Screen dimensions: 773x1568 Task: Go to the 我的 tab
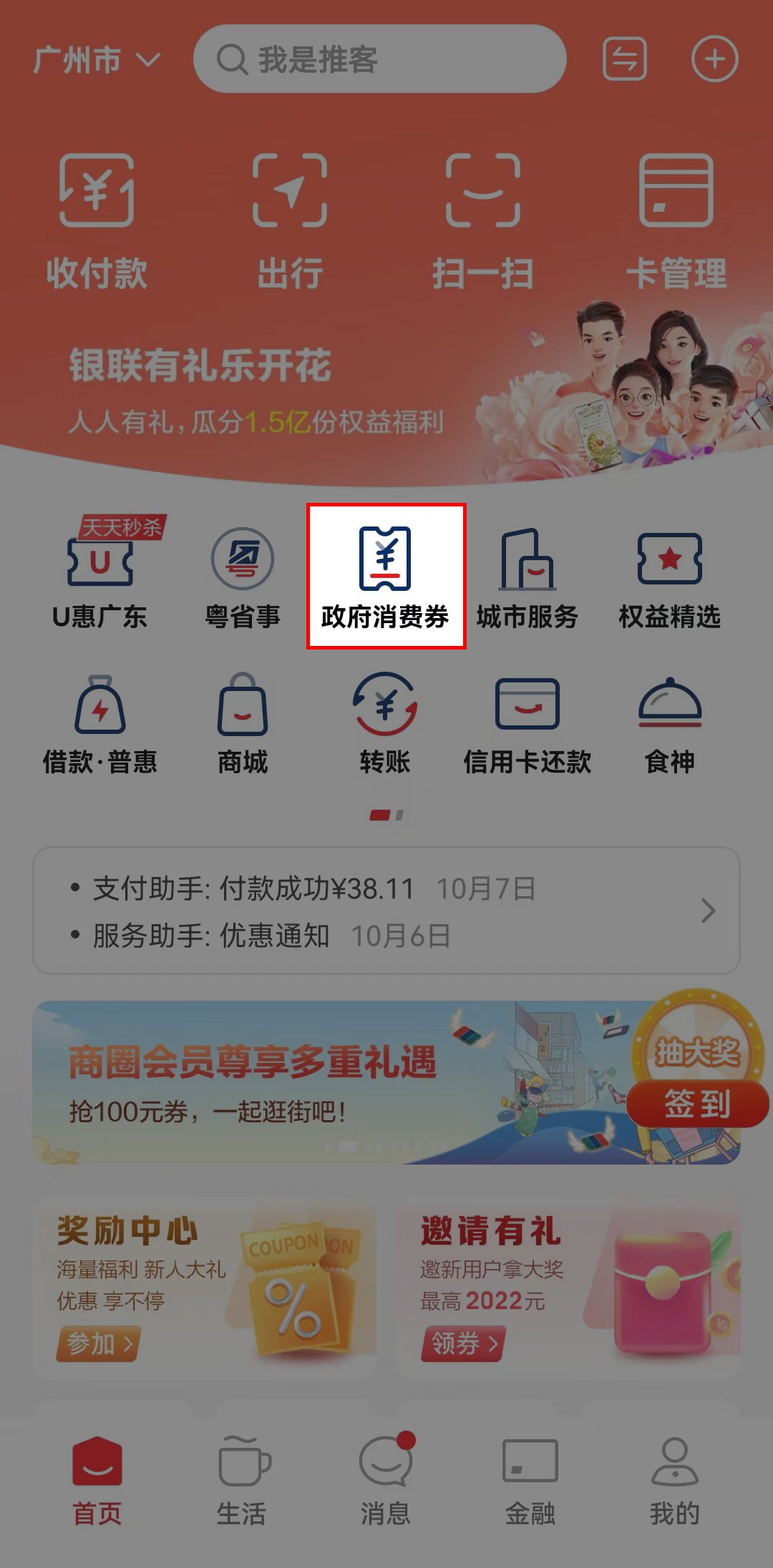[x=674, y=1481]
